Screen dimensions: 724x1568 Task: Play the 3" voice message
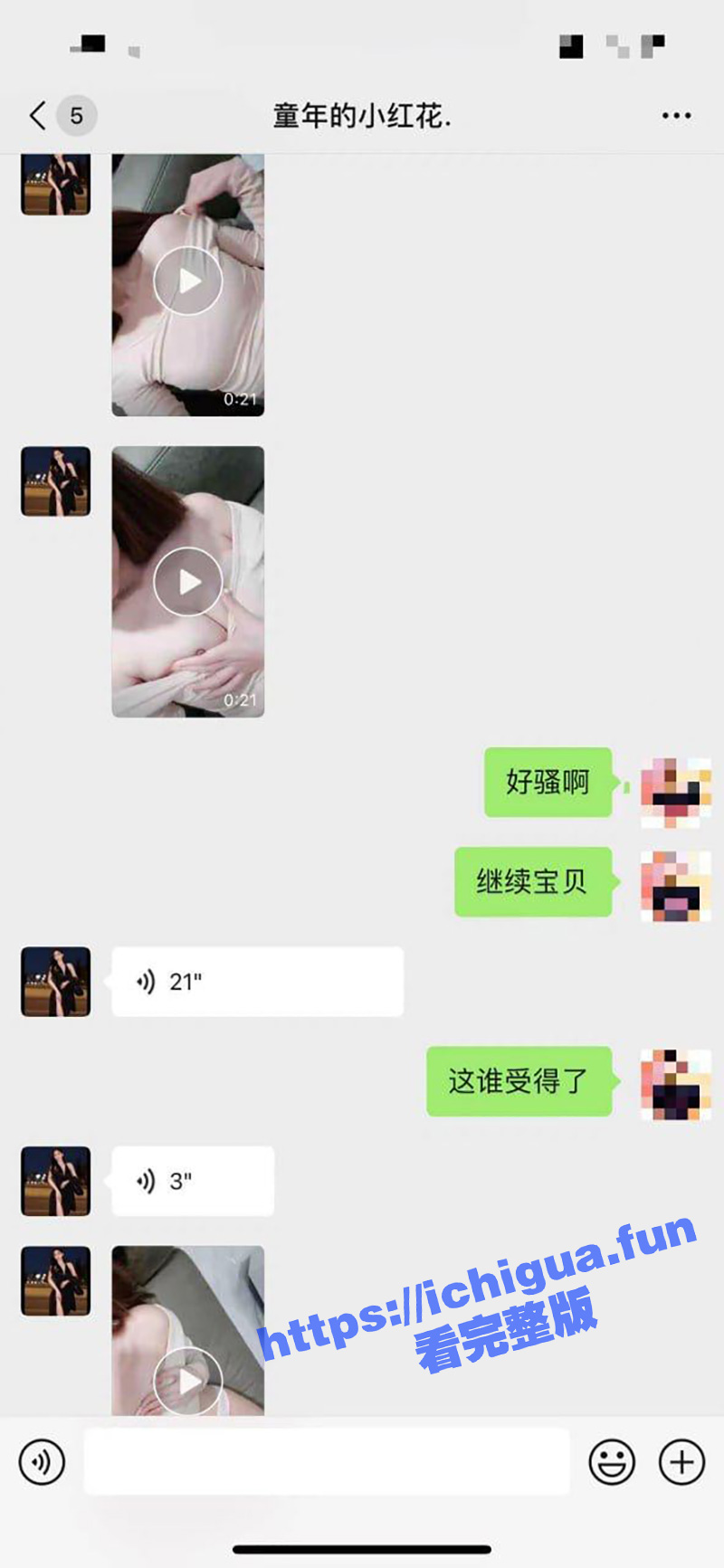point(192,1181)
